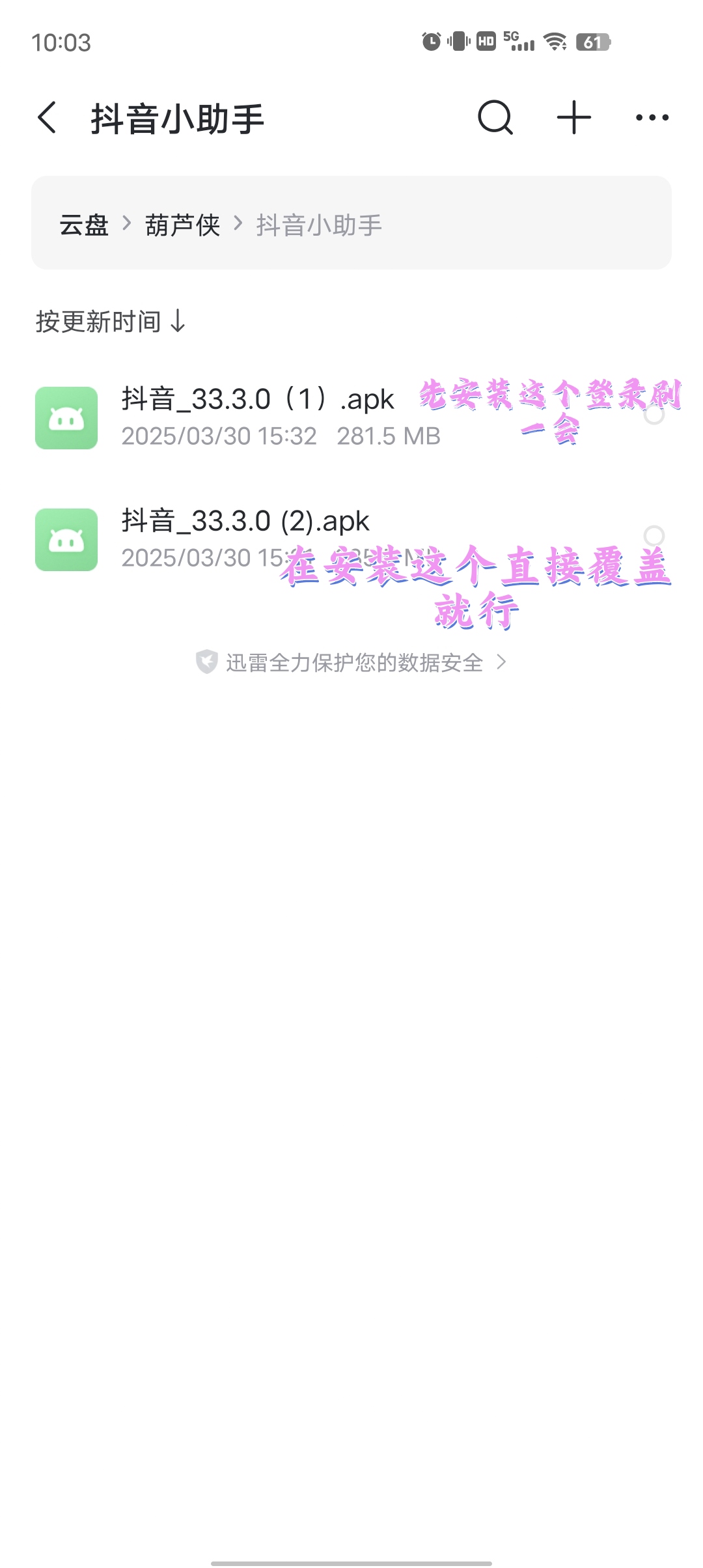The width and height of the screenshot is (703, 1568).
Task: Tap the plus icon to add
Action: tap(574, 118)
